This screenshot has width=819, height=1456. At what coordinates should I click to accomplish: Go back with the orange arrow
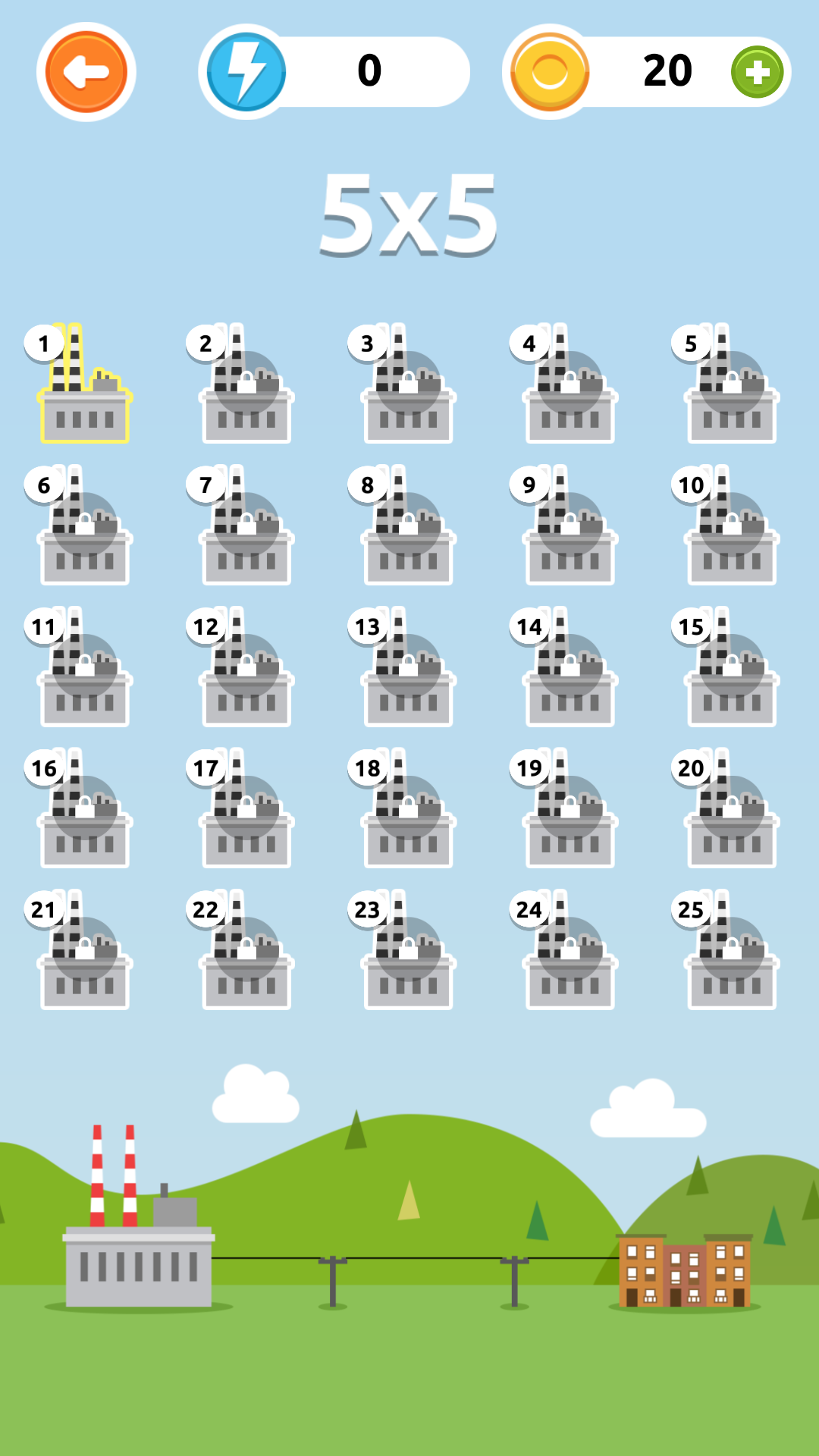tap(86, 72)
